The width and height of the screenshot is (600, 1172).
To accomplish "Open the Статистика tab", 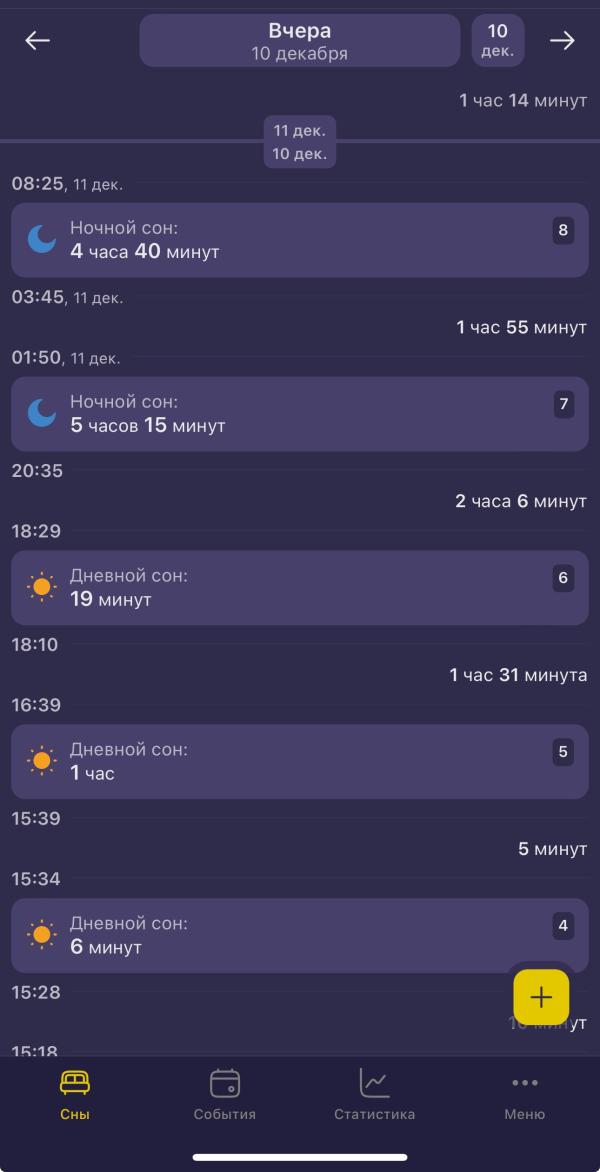I will 374,1094.
